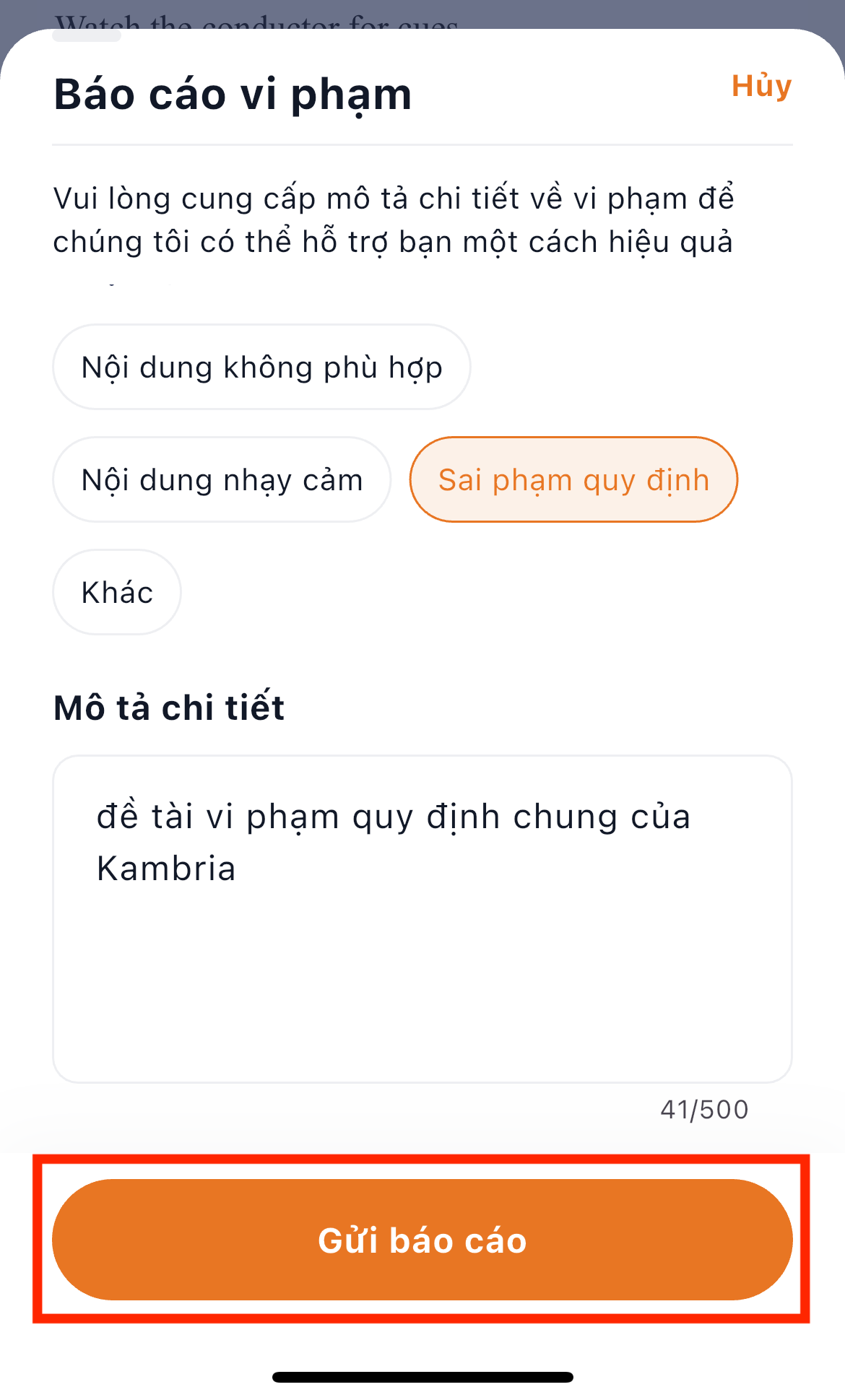Tap Hủy to cancel the report
The height and width of the screenshot is (1400, 845).
pyautogui.click(x=761, y=87)
